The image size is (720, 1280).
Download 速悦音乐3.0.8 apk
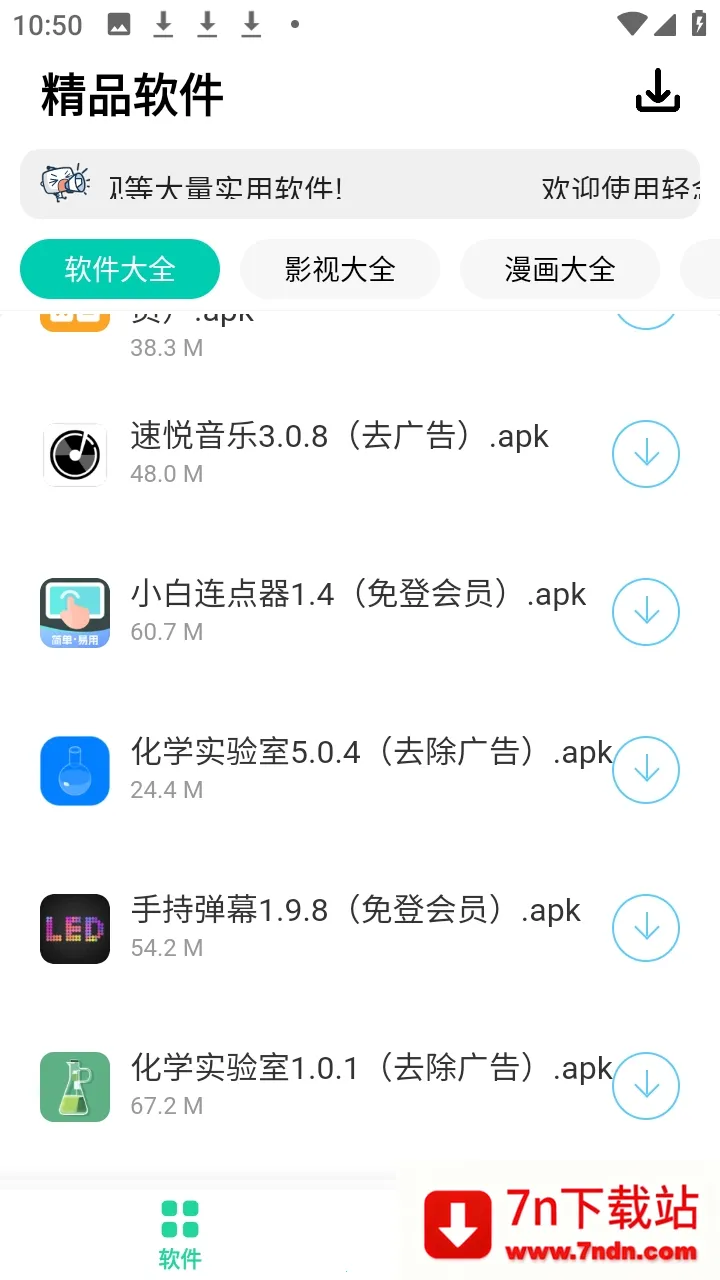coord(646,454)
